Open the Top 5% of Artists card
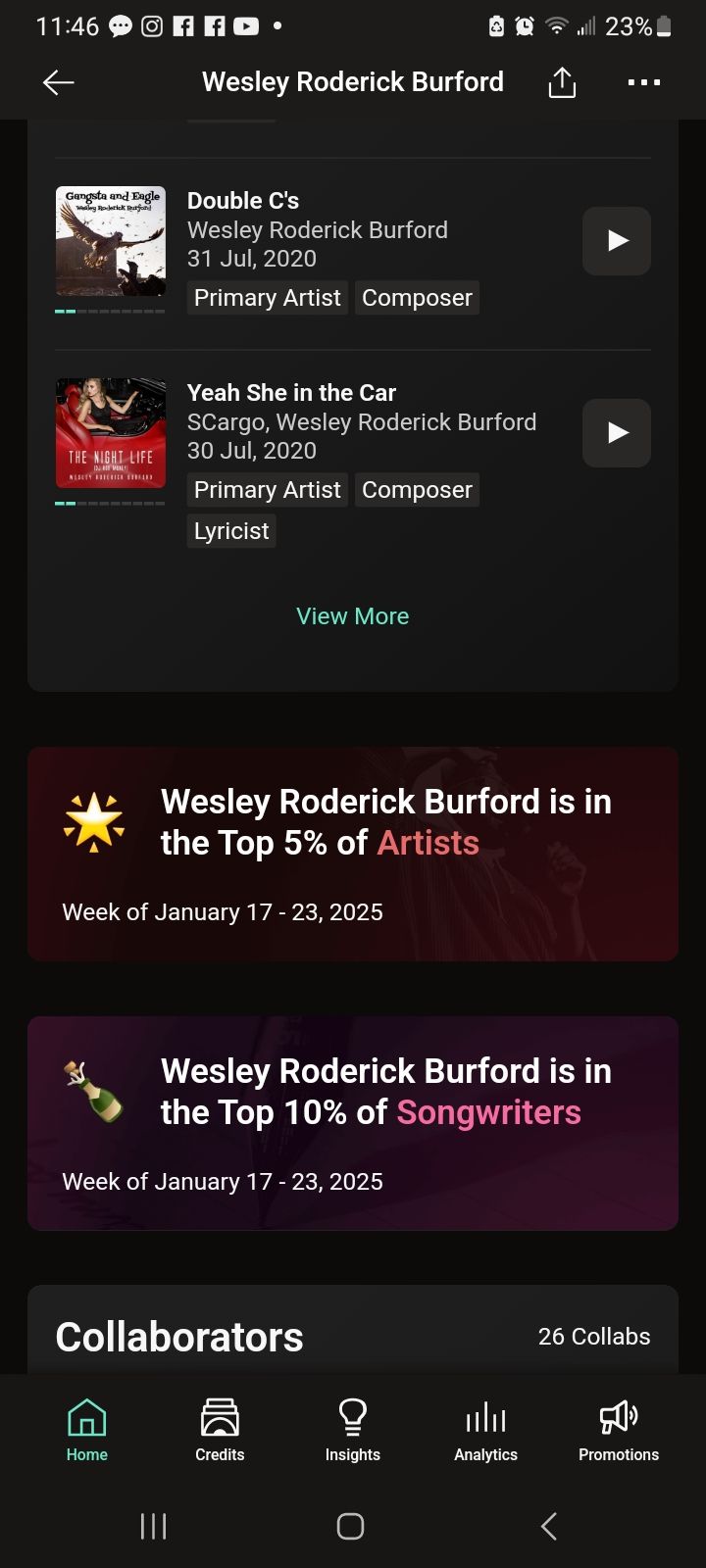The height and width of the screenshot is (1568, 706). (x=353, y=854)
